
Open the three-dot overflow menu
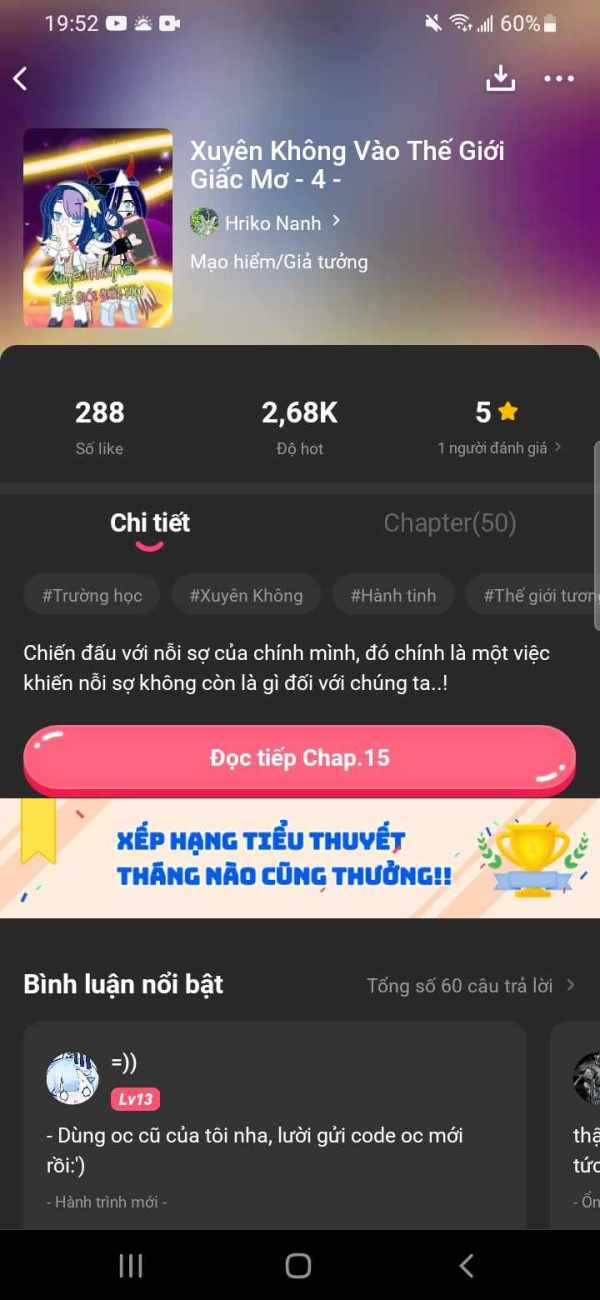click(559, 79)
